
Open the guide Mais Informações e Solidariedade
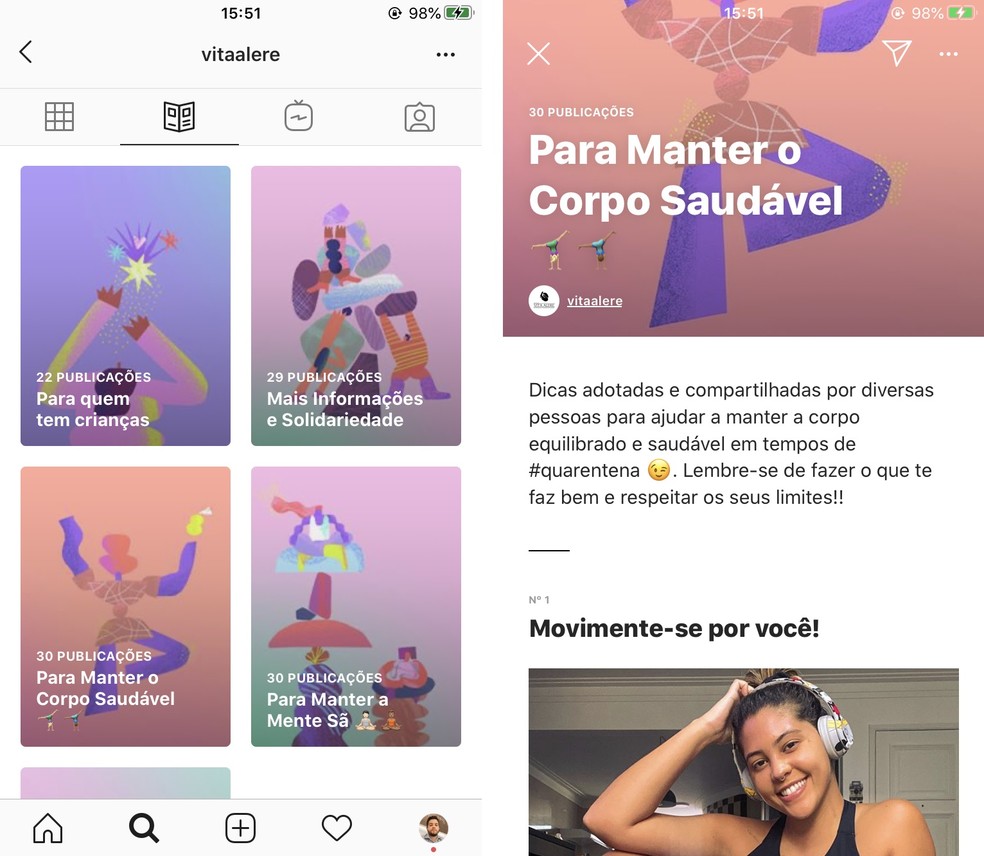point(355,305)
